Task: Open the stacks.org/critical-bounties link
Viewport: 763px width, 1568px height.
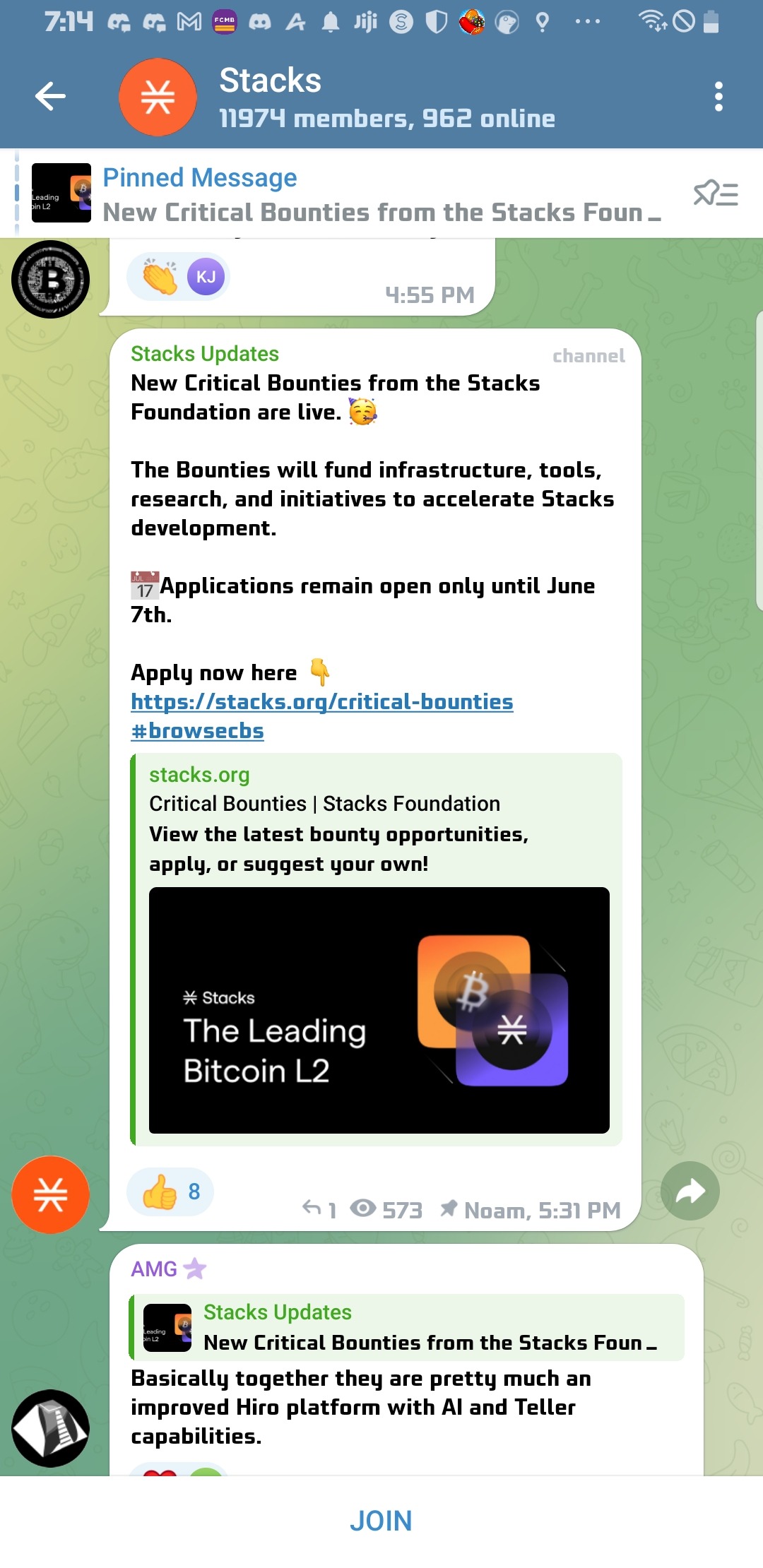Action: 322,701
